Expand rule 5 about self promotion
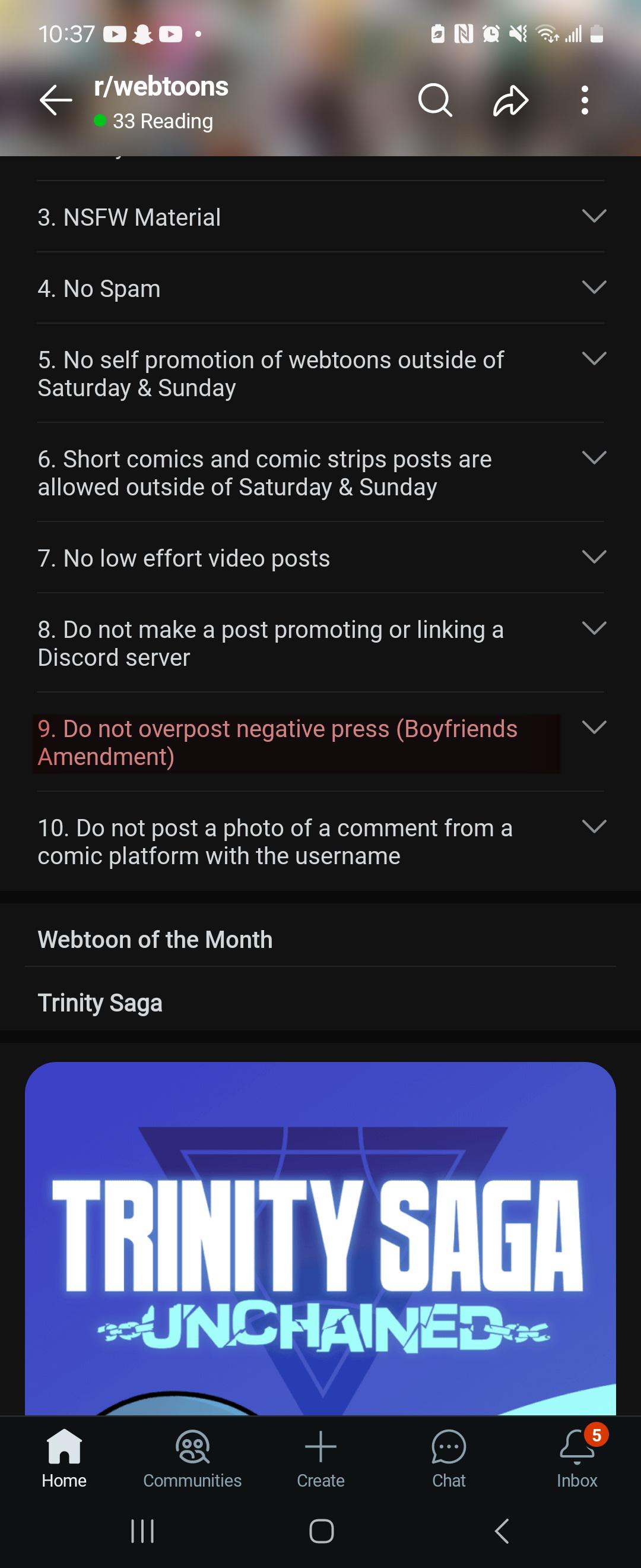This screenshot has height=1568, width=641. pos(594,359)
